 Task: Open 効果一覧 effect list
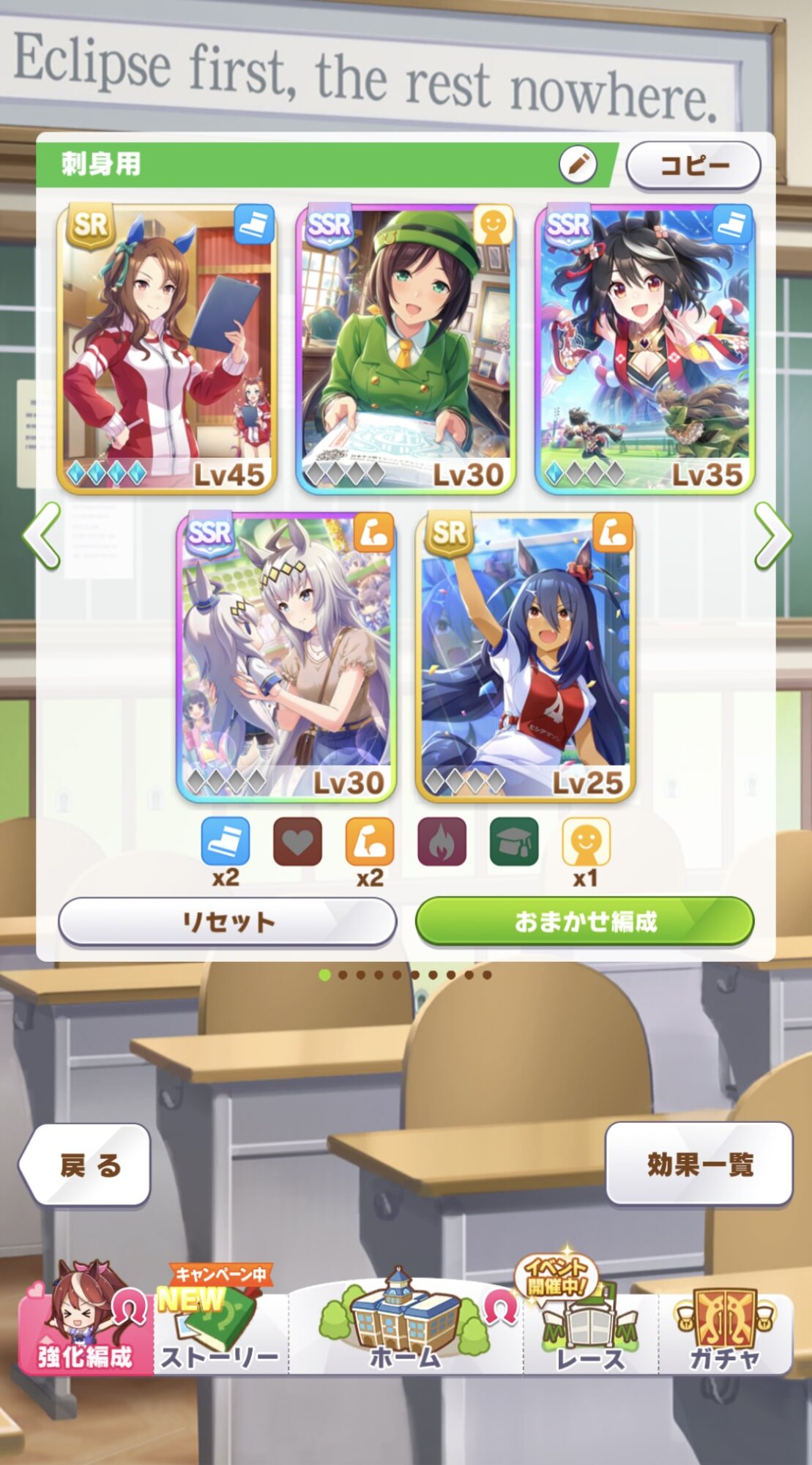click(x=699, y=1164)
